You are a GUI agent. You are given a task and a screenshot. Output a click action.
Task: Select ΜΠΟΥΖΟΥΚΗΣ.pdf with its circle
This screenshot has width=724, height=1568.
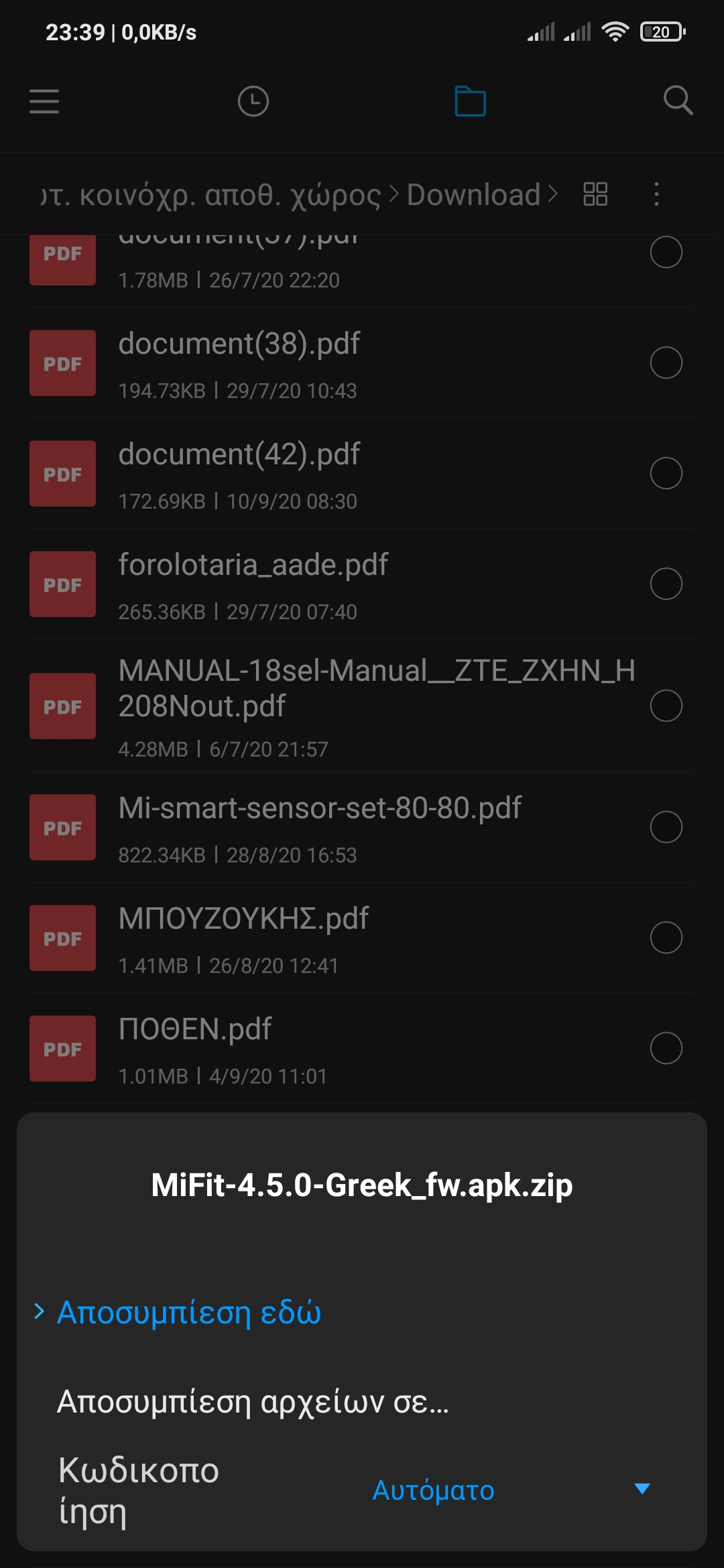tap(666, 937)
